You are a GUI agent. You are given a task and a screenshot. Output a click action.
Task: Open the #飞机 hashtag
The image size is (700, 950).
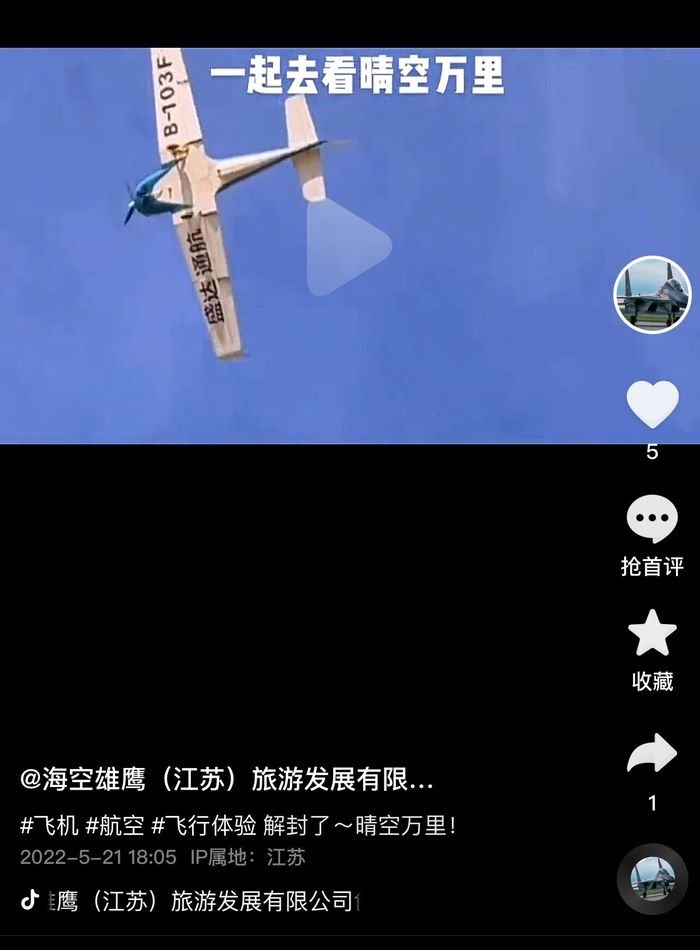[x=49, y=826]
